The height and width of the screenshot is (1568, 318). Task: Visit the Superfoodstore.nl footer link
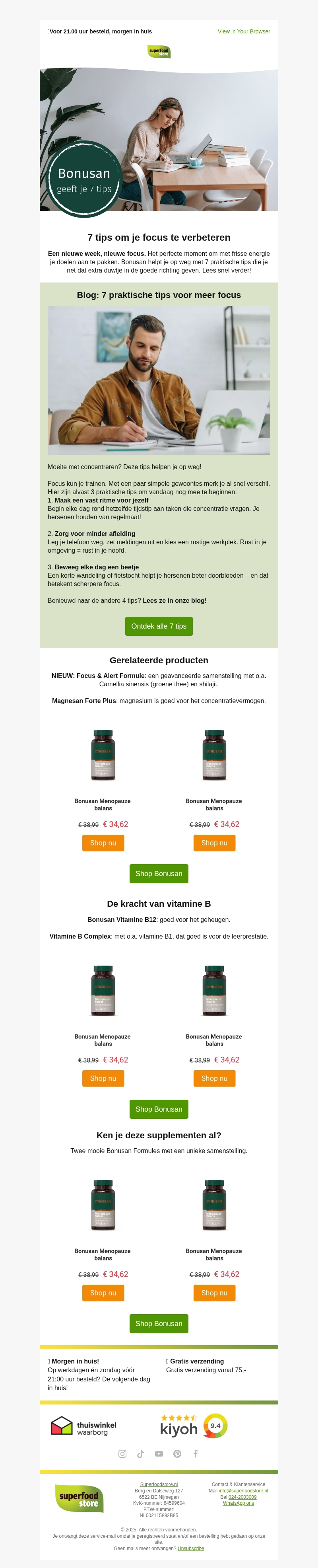pos(159,1484)
